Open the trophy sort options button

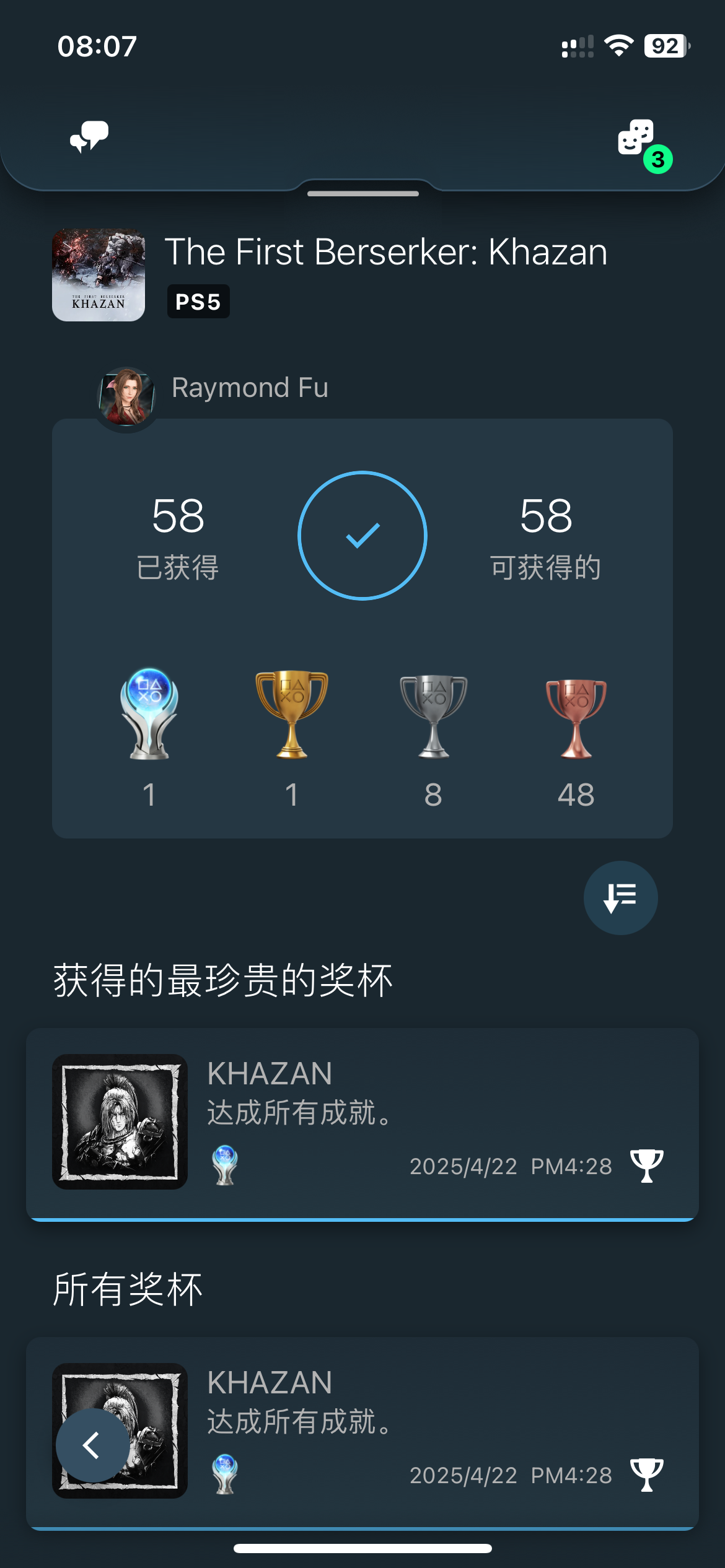click(x=620, y=897)
